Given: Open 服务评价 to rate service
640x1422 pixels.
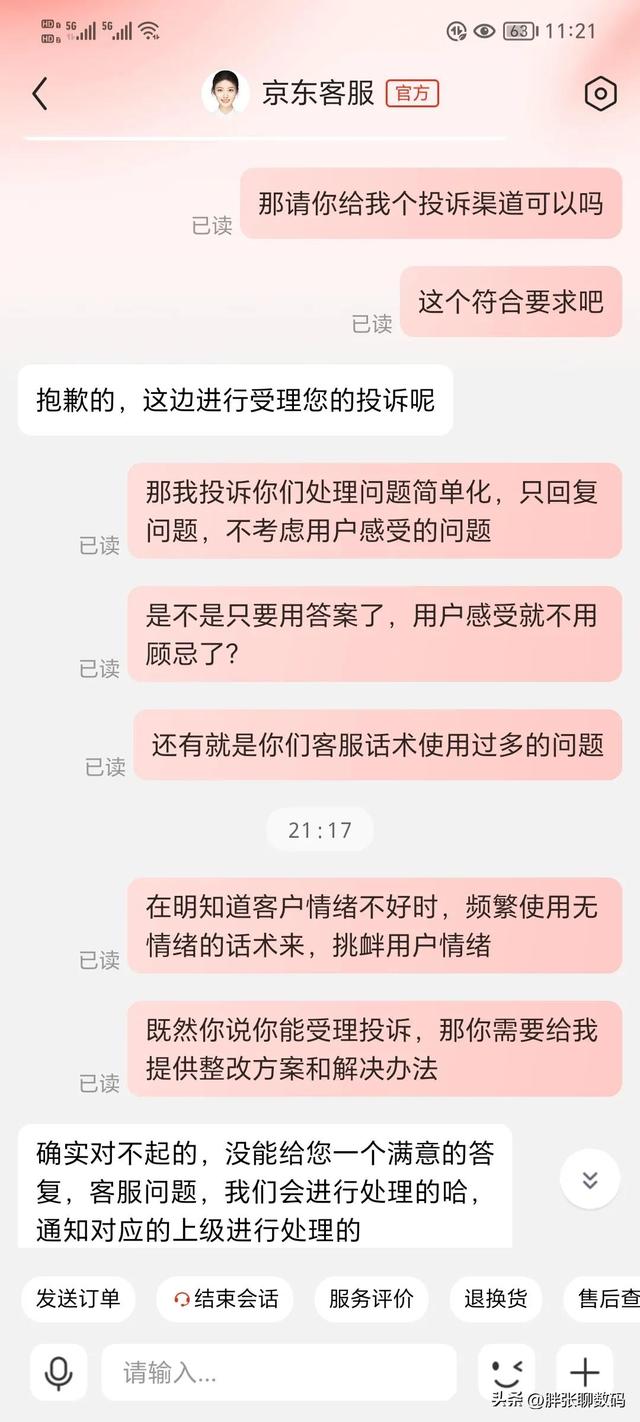Looking at the screenshot, I should click(x=371, y=1299).
